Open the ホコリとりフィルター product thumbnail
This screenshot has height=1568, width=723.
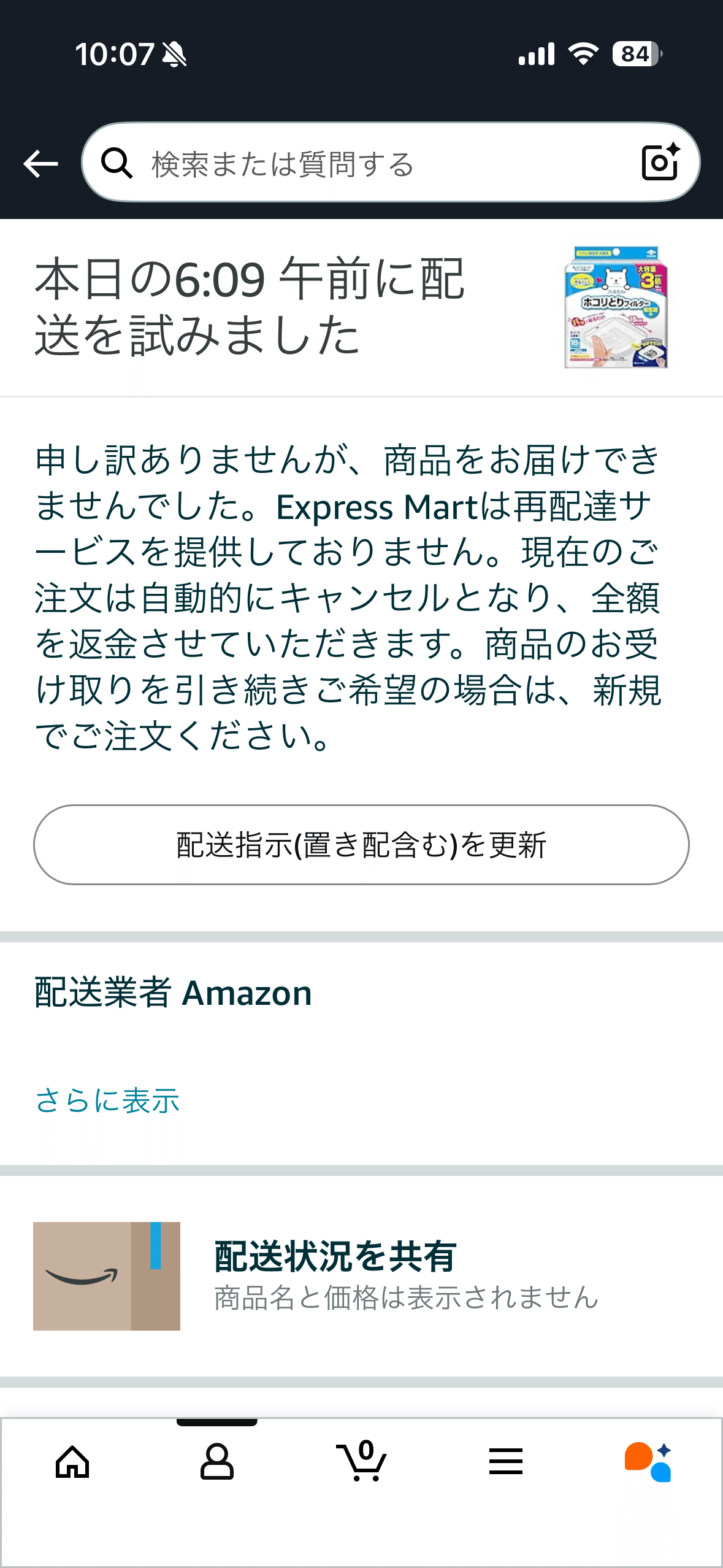[615, 307]
